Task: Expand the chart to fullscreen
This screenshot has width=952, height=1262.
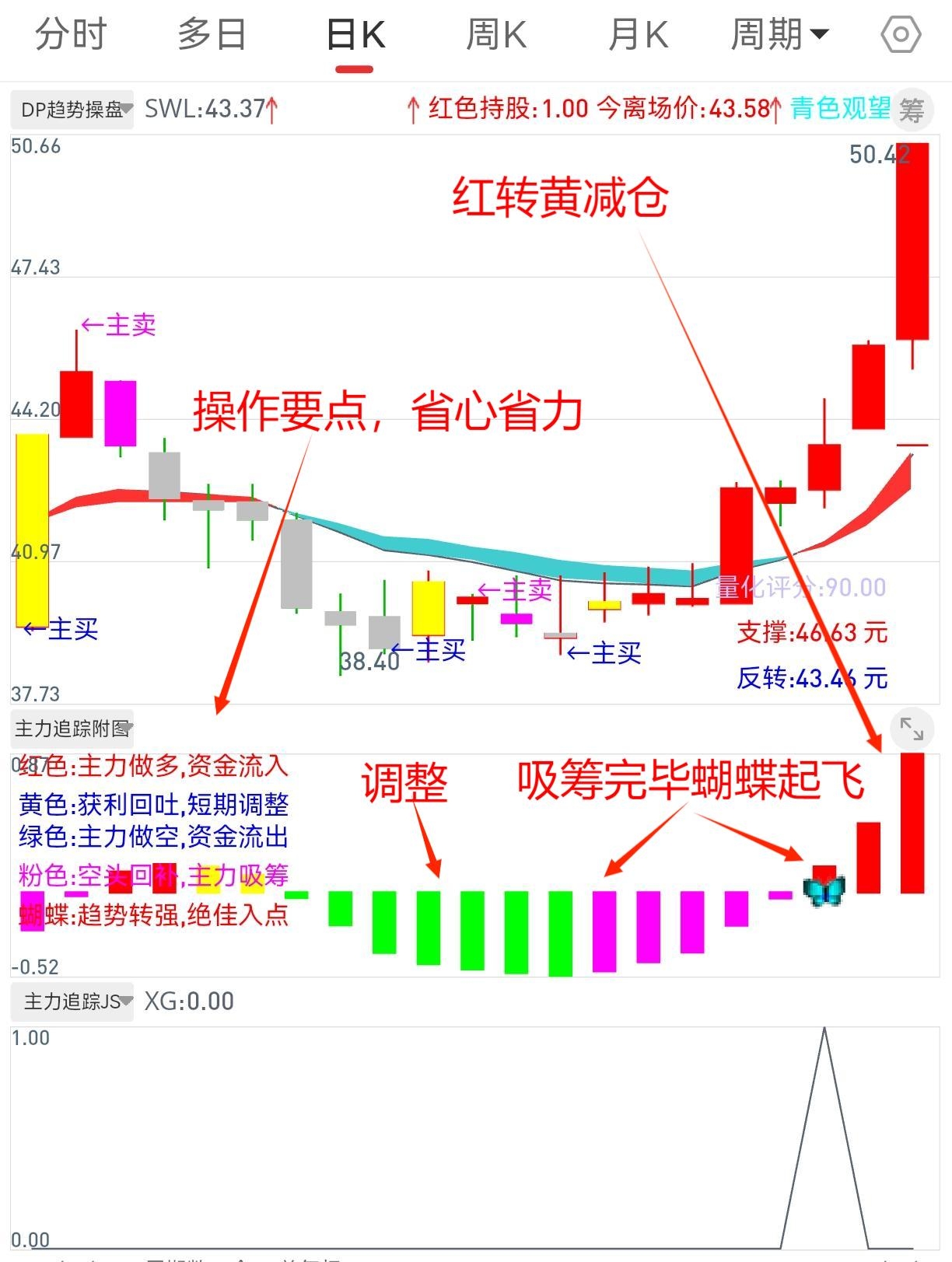Action: click(911, 729)
